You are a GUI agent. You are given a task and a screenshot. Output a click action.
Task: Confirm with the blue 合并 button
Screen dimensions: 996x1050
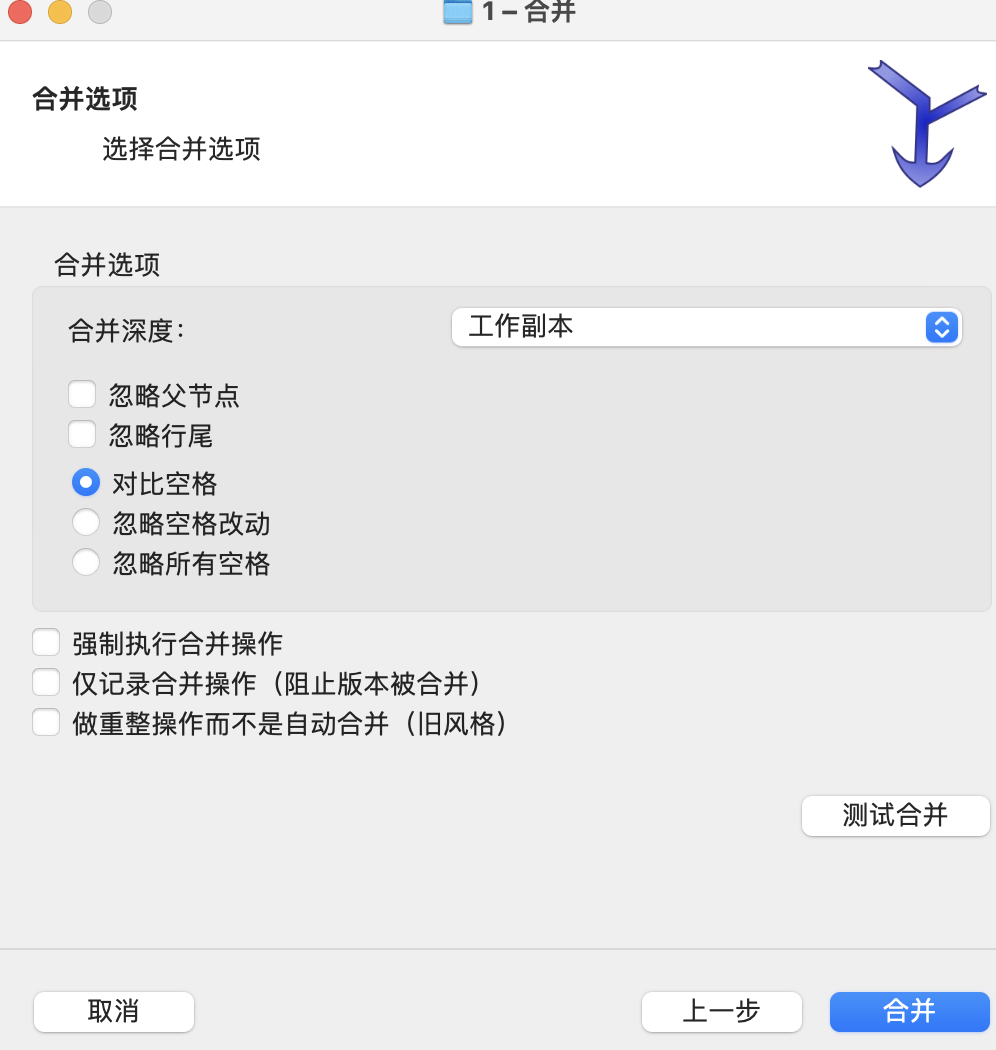coord(909,1011)
